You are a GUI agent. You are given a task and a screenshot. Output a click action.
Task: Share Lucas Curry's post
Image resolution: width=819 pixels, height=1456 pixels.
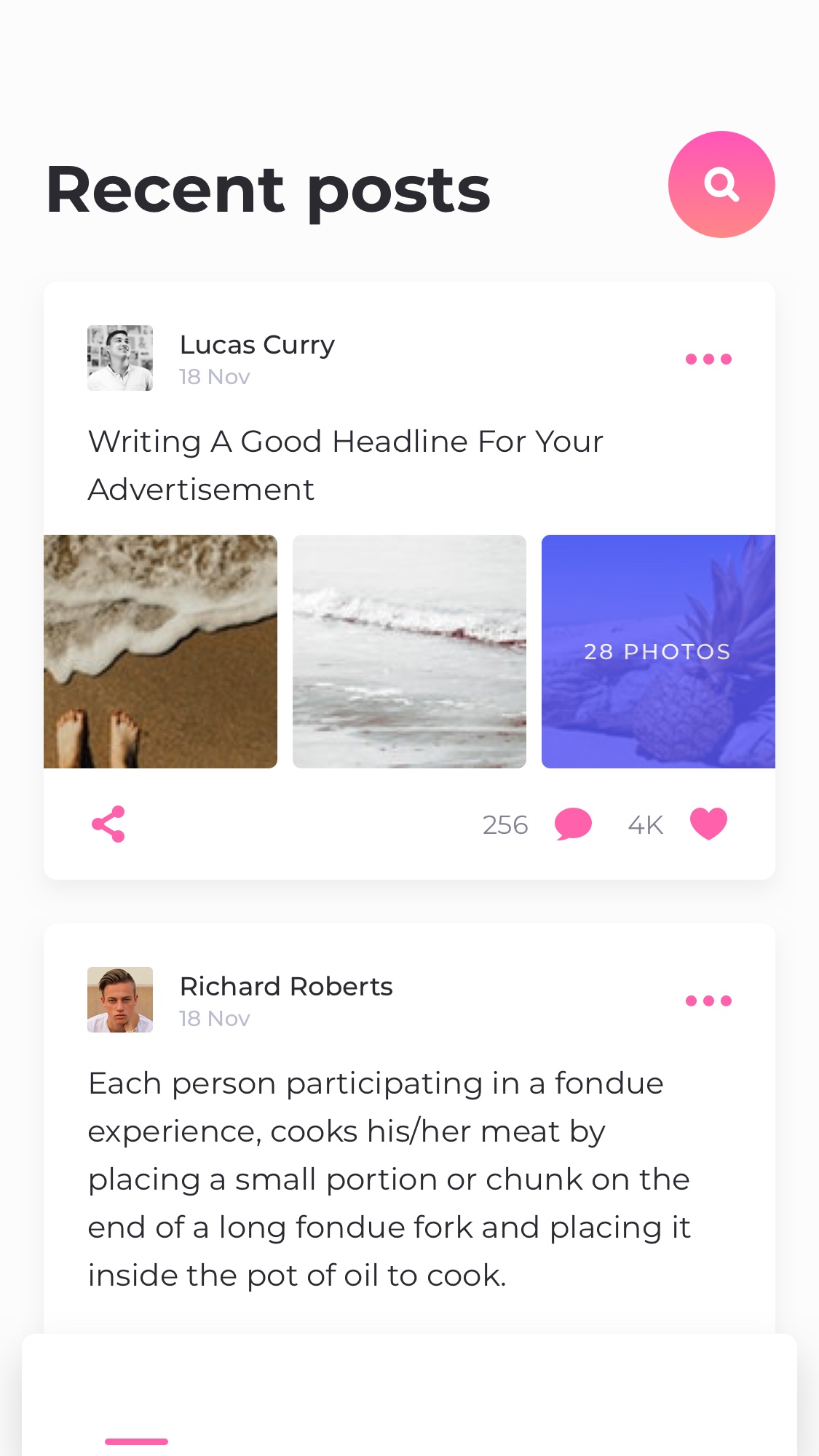[108, 824]
